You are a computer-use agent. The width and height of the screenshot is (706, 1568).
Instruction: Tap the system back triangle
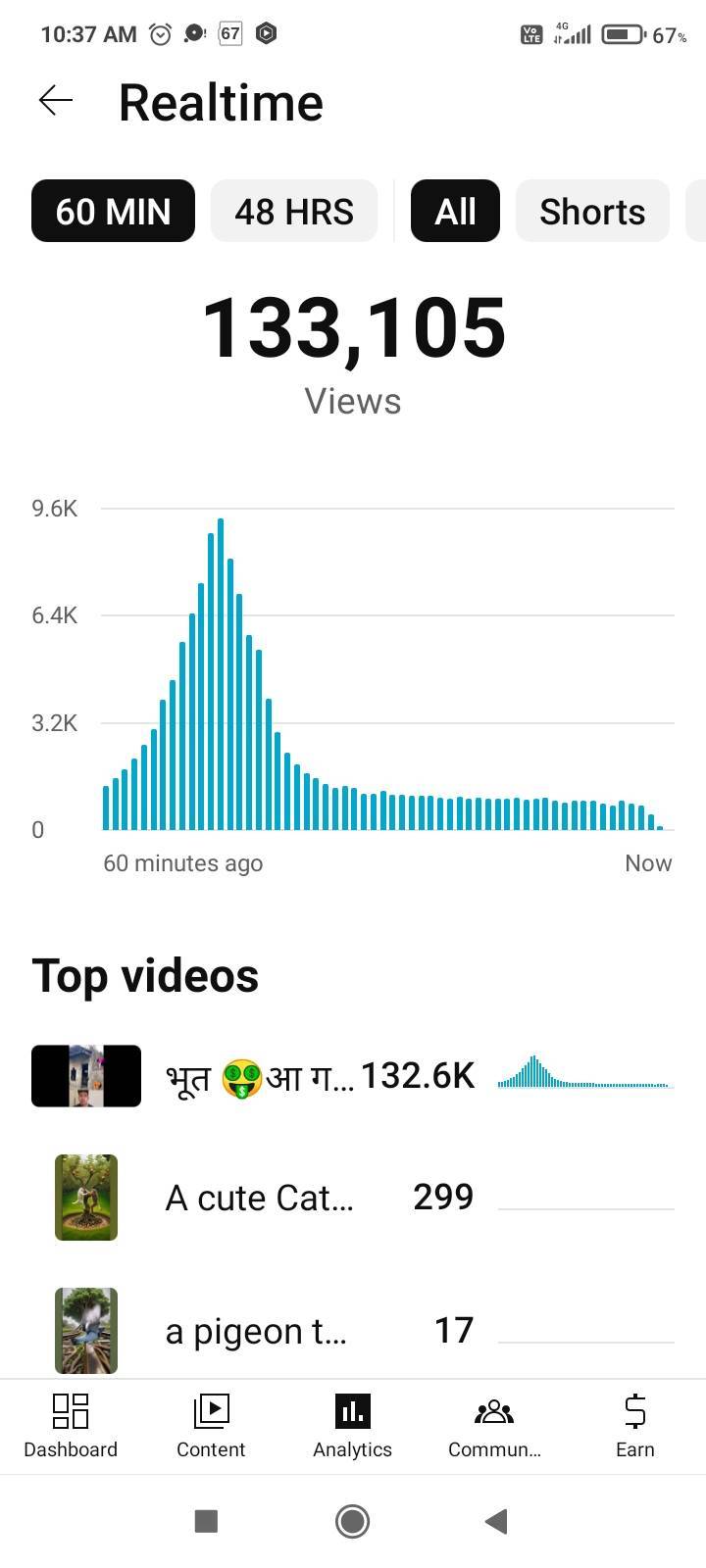496,1521
